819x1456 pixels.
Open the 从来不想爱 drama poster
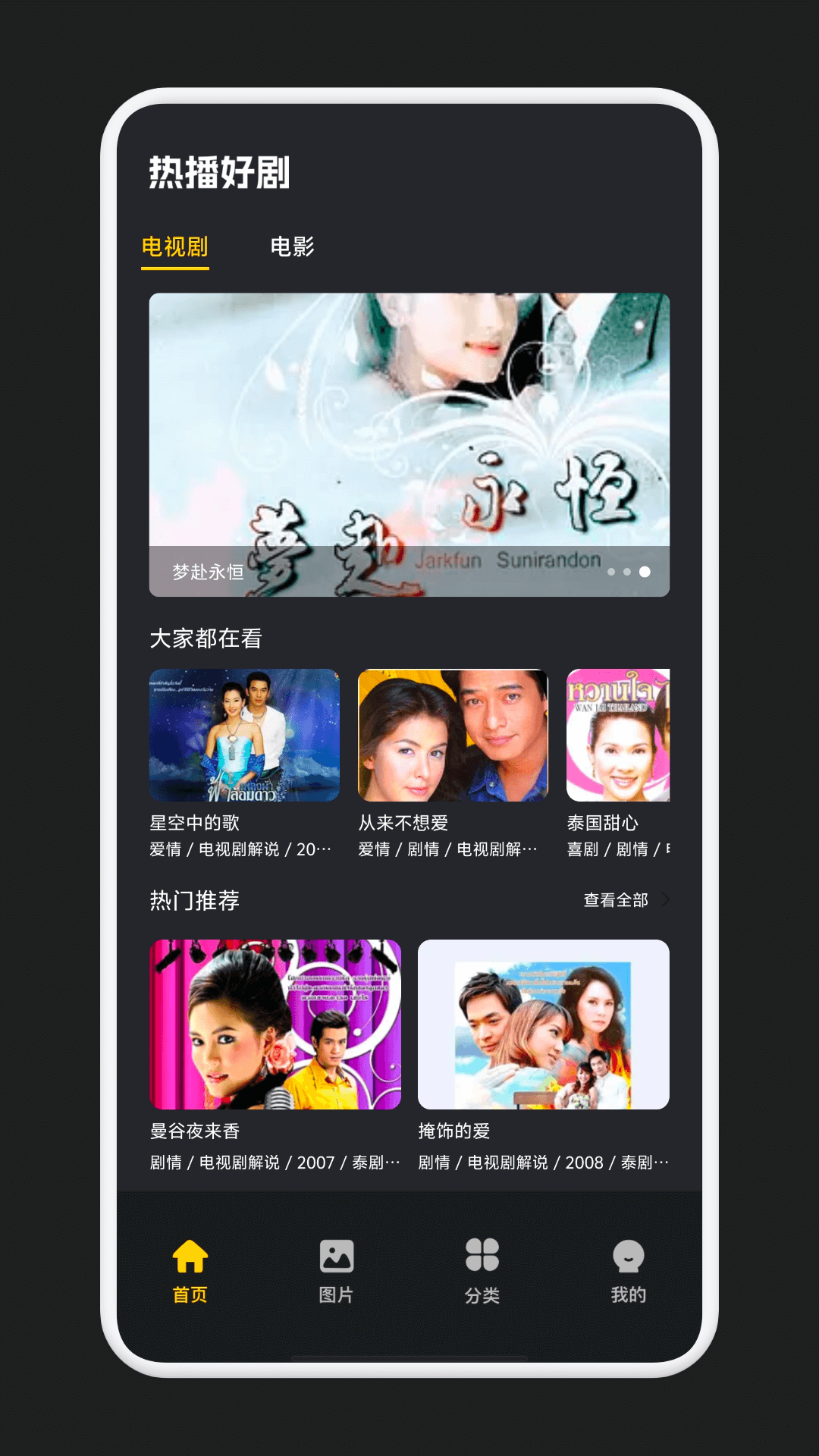click(453, 734)
